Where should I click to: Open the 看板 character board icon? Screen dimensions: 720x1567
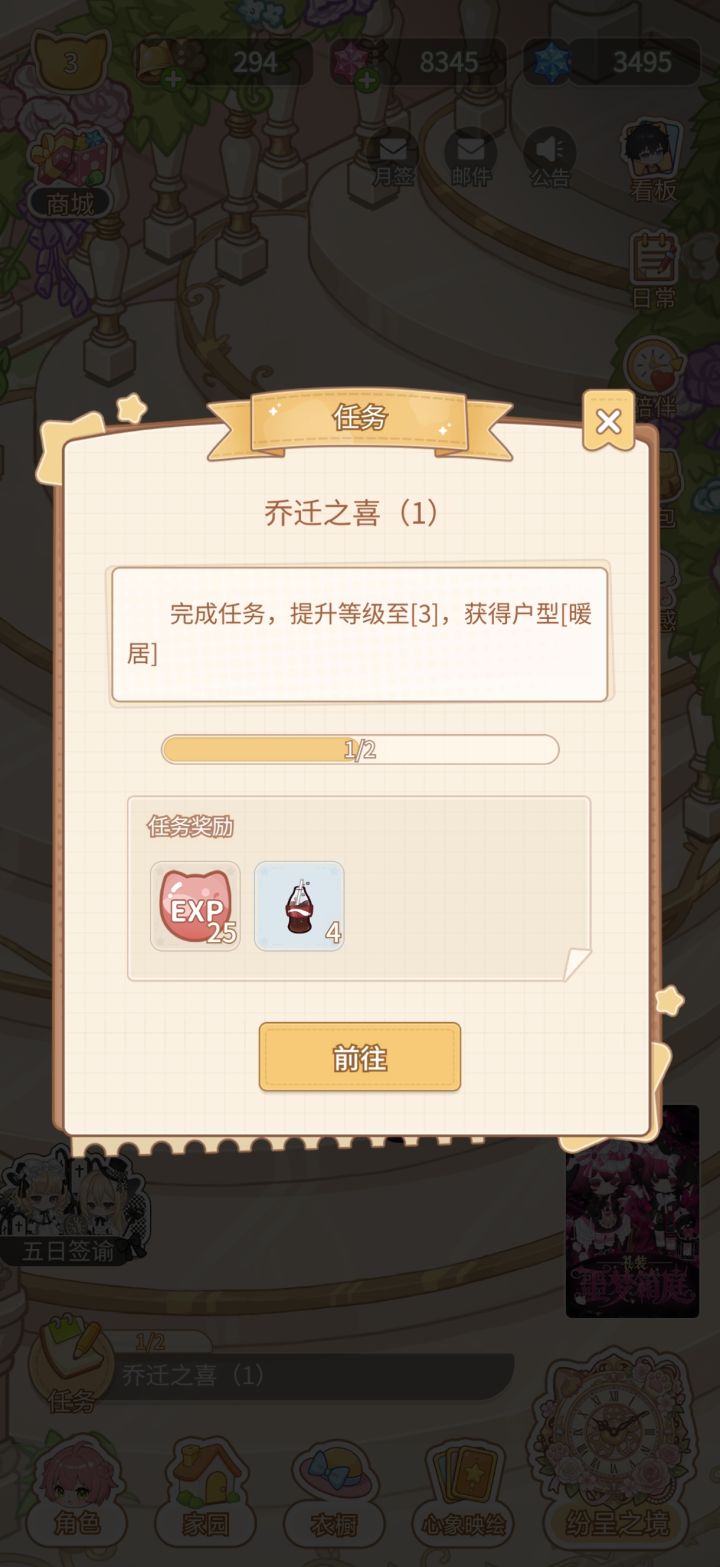pos(650,150)
